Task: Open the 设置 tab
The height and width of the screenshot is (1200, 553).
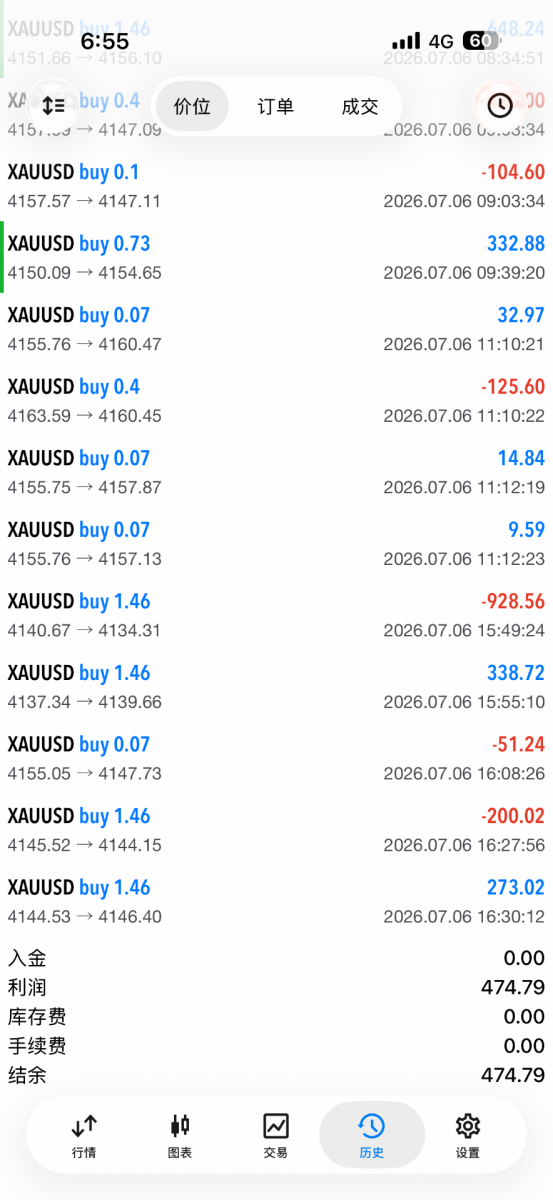Action: (x=468, y=1136)
